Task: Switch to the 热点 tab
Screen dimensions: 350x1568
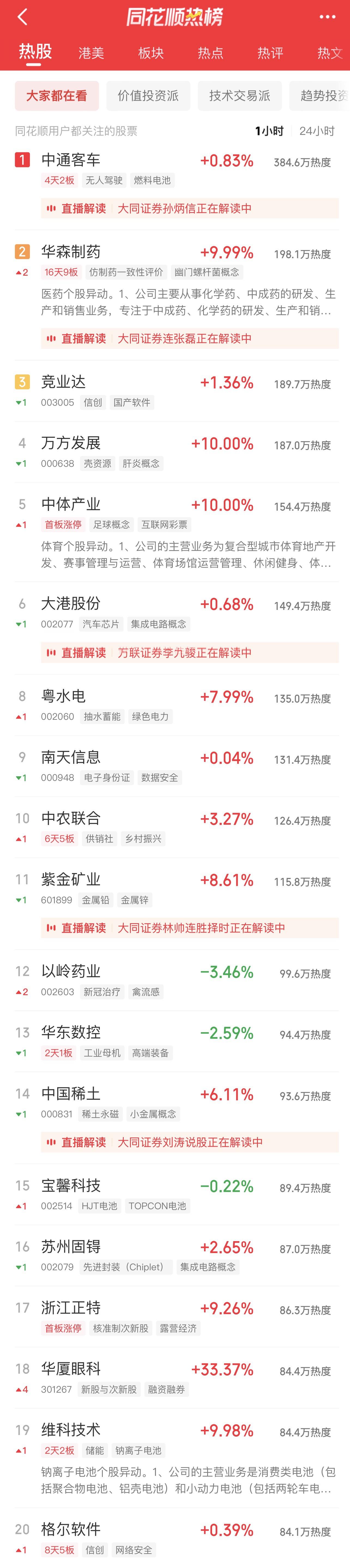Action: [x=211, y=53]
